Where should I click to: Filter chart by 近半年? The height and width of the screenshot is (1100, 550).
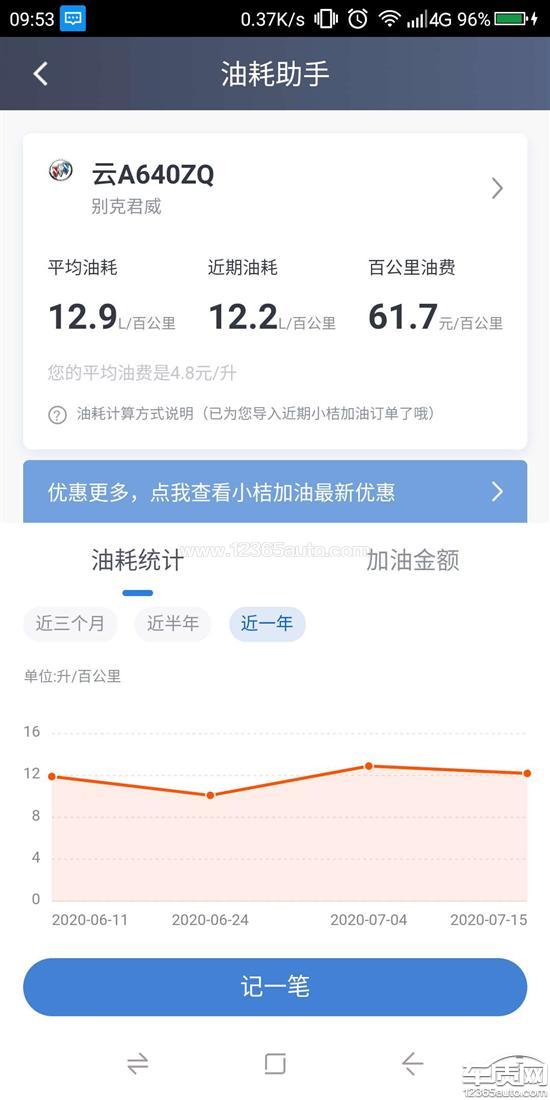pos(173,624)
